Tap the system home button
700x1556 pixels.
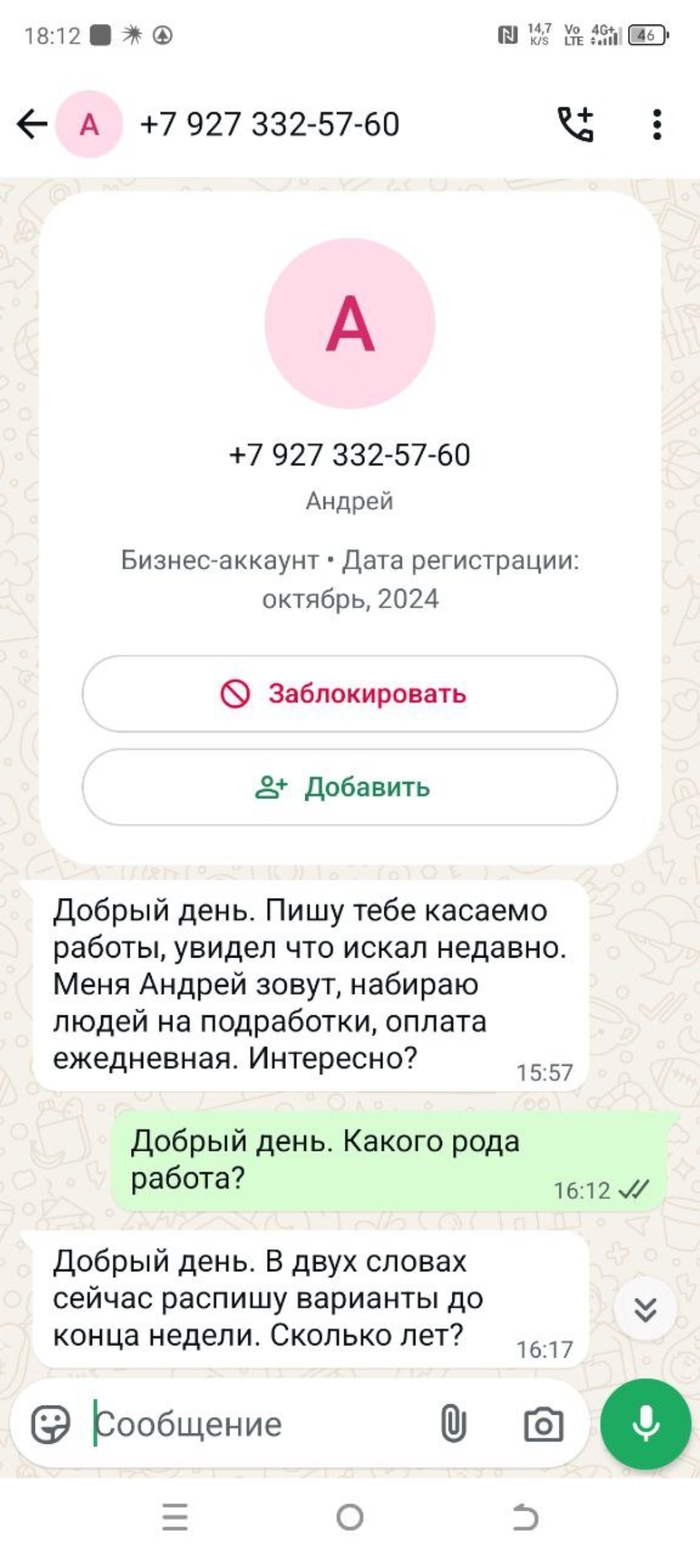pos(349,1518)
